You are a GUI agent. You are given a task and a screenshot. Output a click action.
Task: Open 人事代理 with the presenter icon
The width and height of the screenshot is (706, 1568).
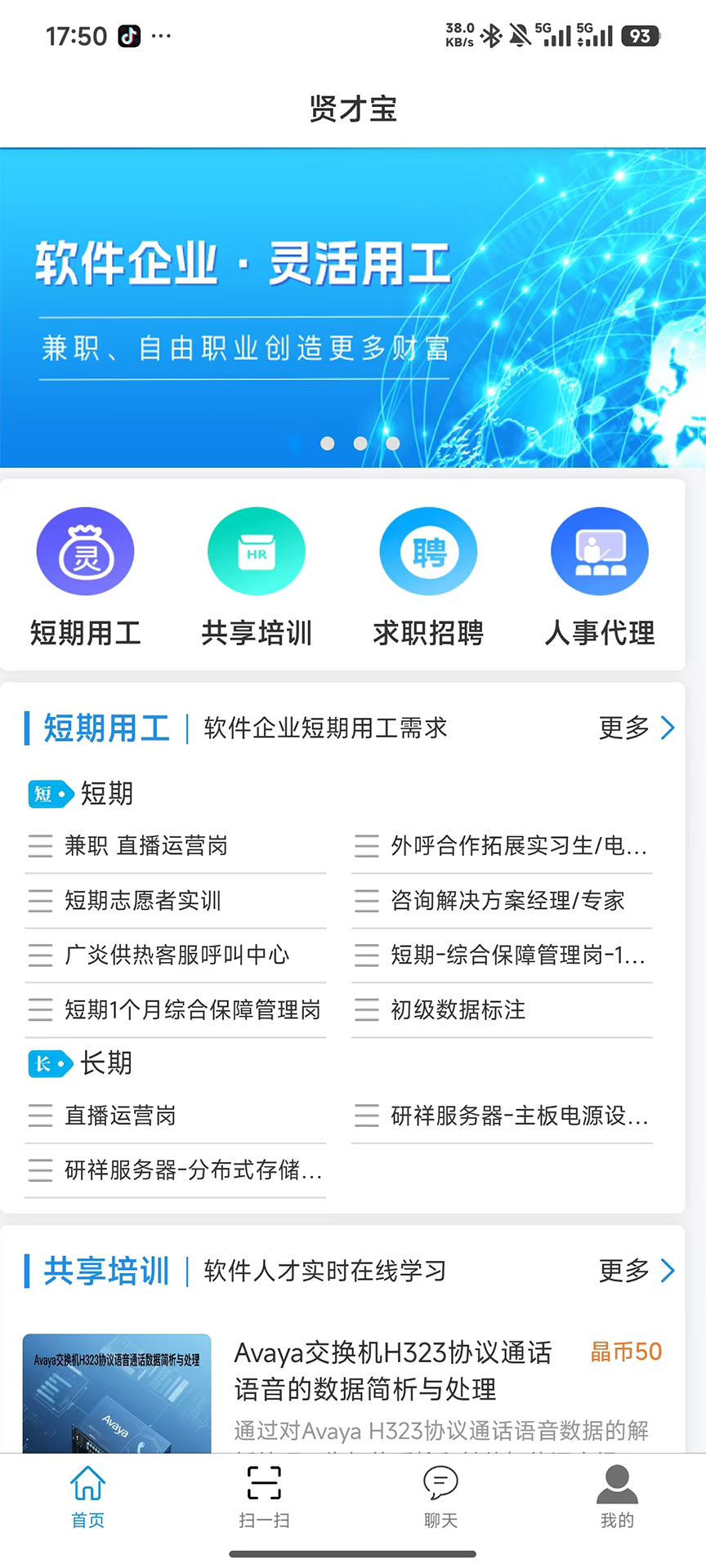pos(599,550)
